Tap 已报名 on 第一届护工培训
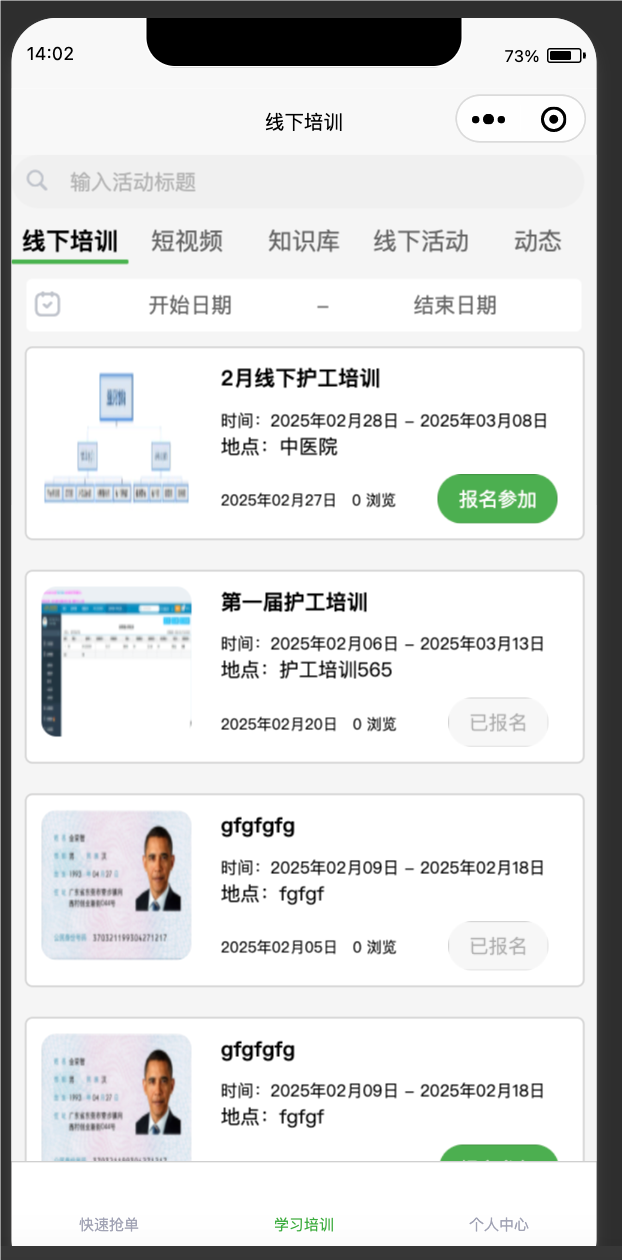The image size is (622, 1260). [498, 722]
